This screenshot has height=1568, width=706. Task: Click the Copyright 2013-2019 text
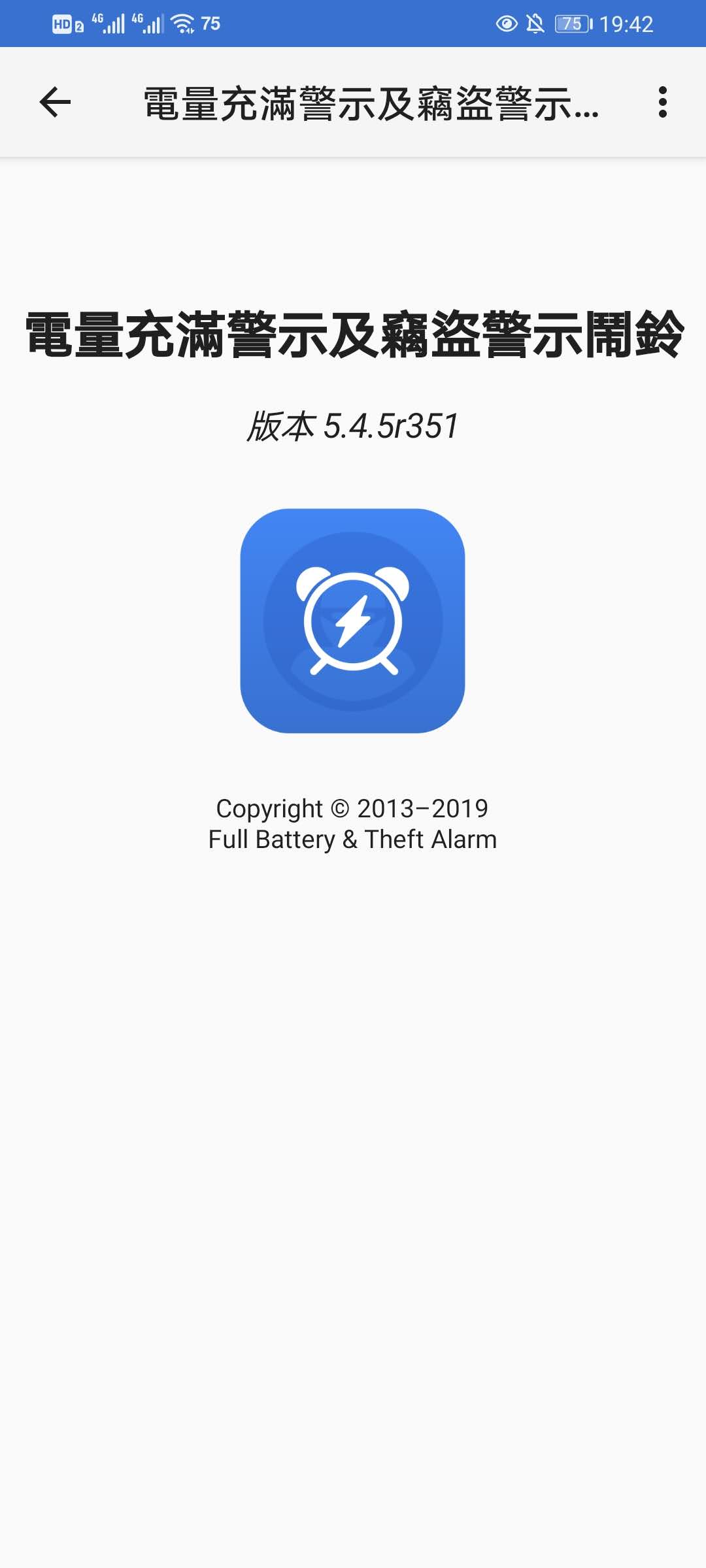point(353,809)
